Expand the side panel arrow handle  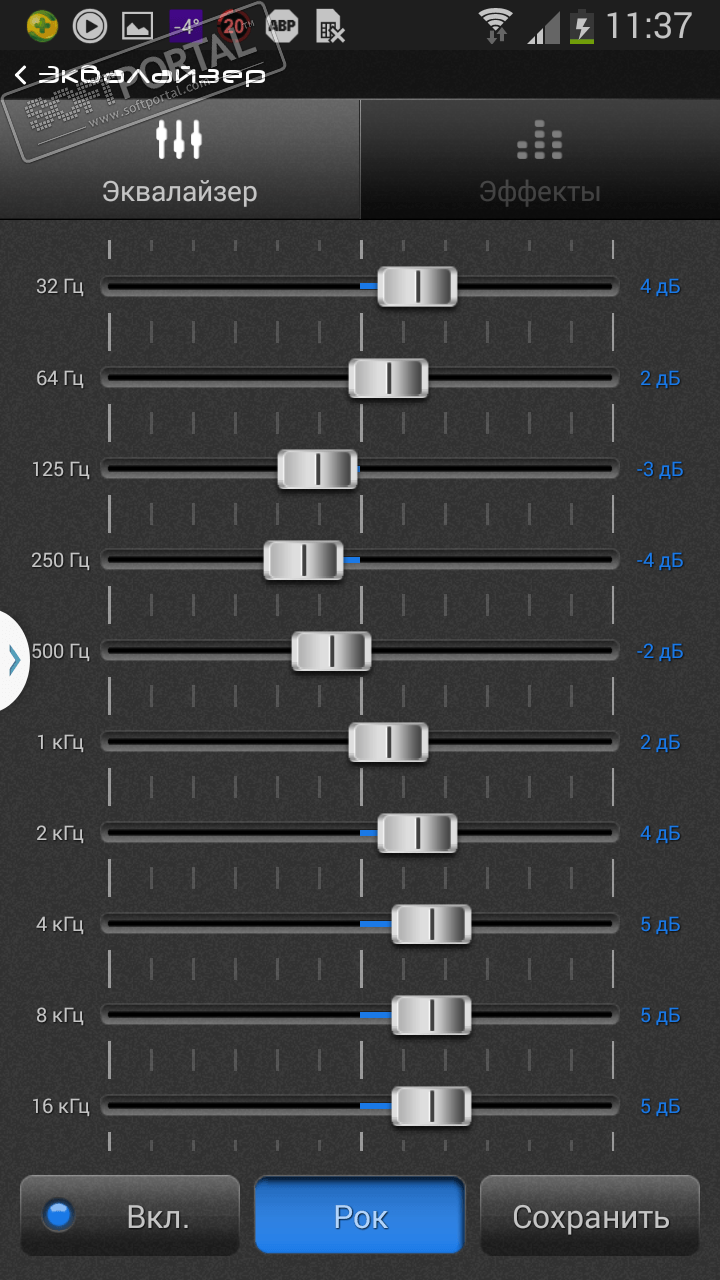point(13,661)
